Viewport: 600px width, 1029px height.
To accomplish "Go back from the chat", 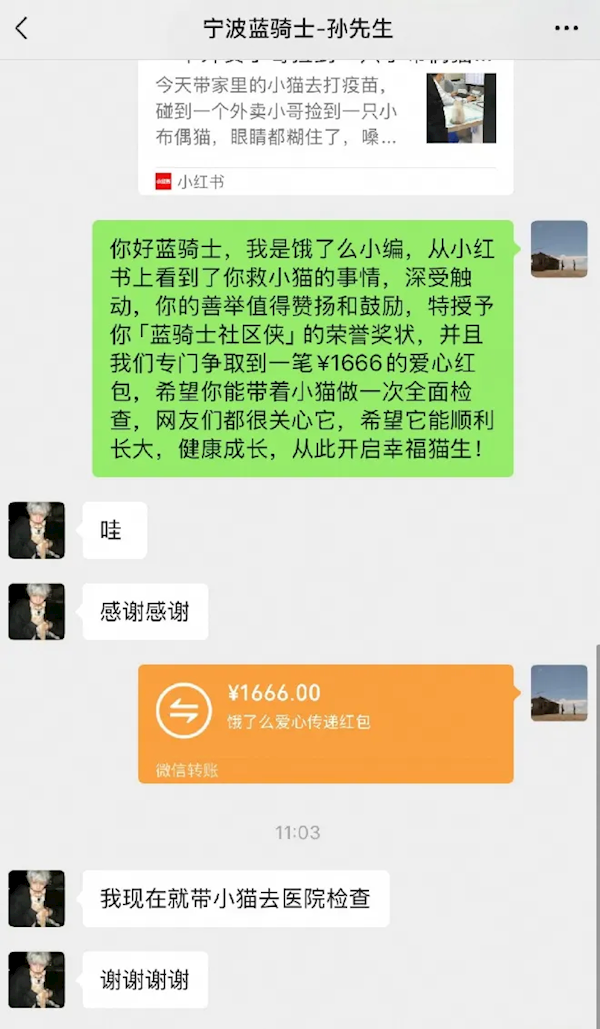I will click(22, 28).
